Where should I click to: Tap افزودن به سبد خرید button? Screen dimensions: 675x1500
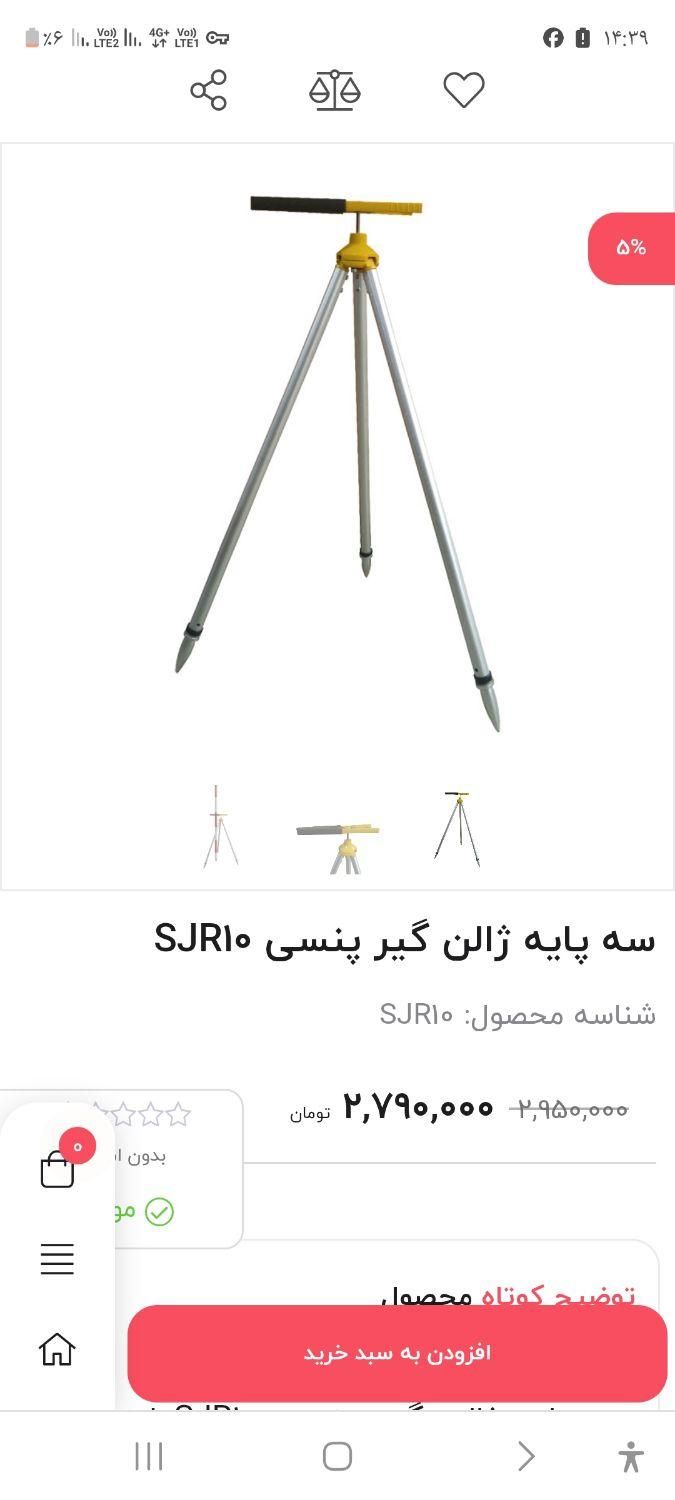pos(397,1353)
